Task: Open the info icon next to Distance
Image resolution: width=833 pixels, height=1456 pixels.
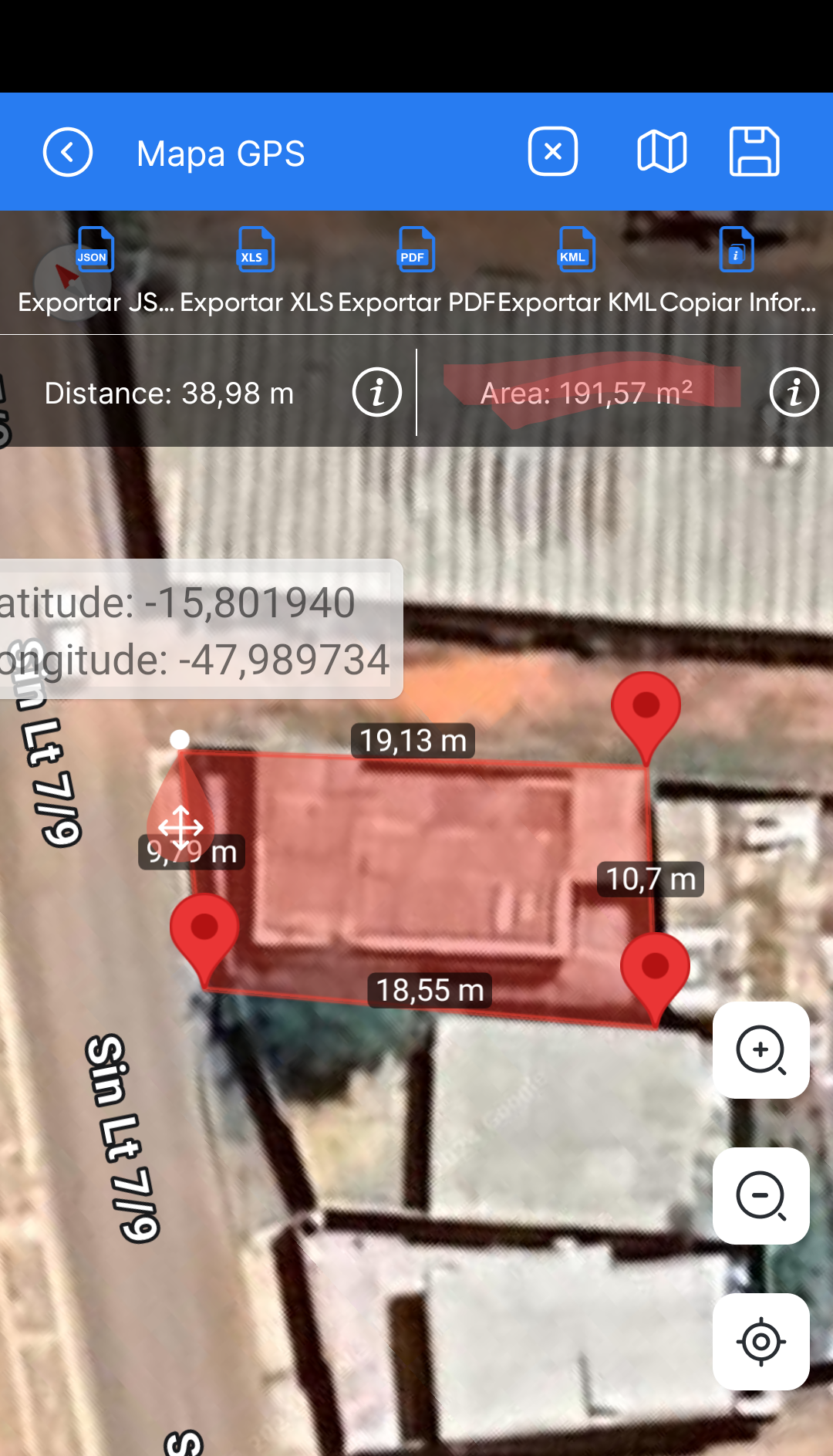Action: [x=377, y=392]
